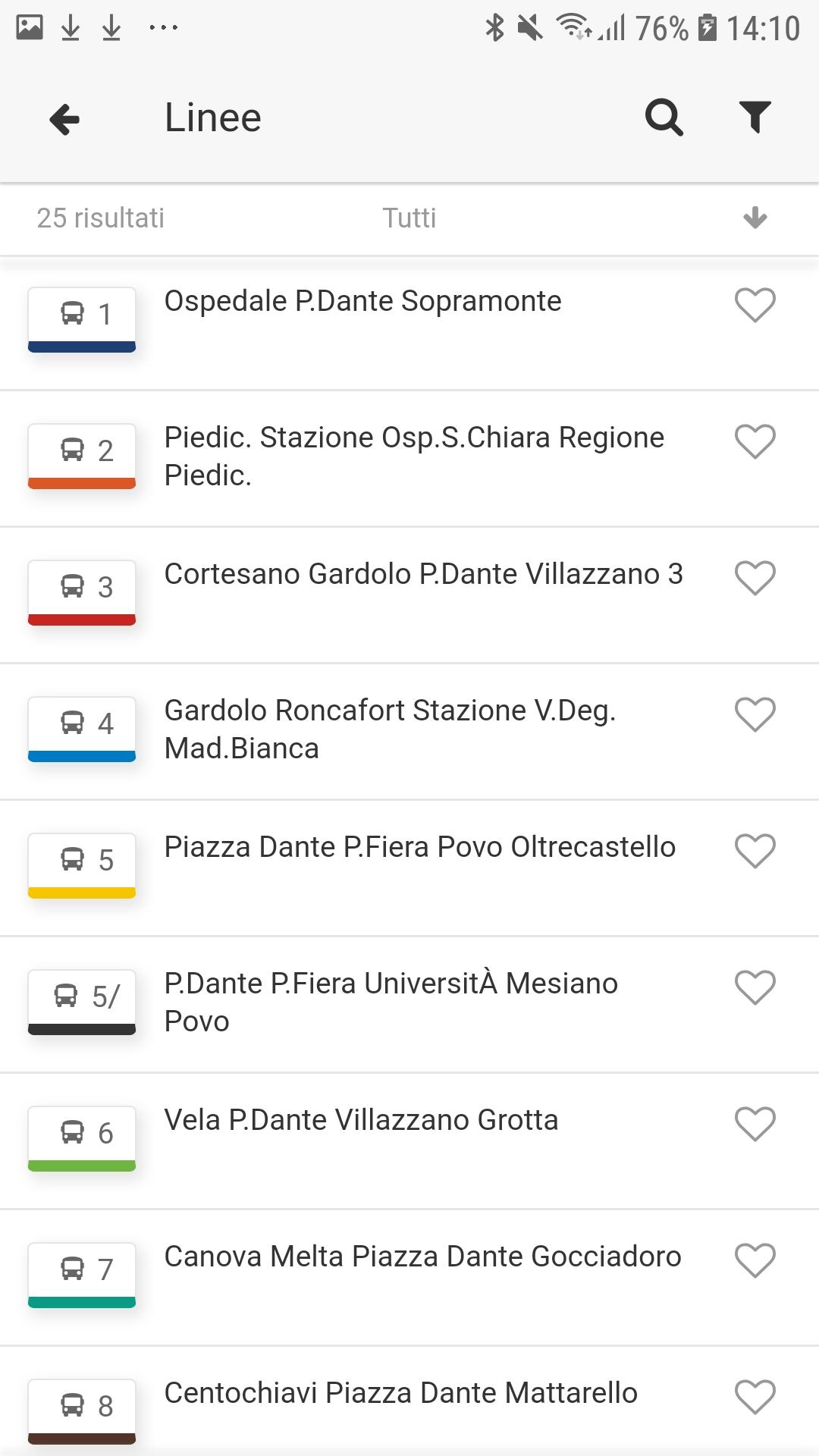Open line 2 Piedic. Stazione Osp.S.Chiara
This screenshot has width=819, height=1456.
(x=413, y=457)
